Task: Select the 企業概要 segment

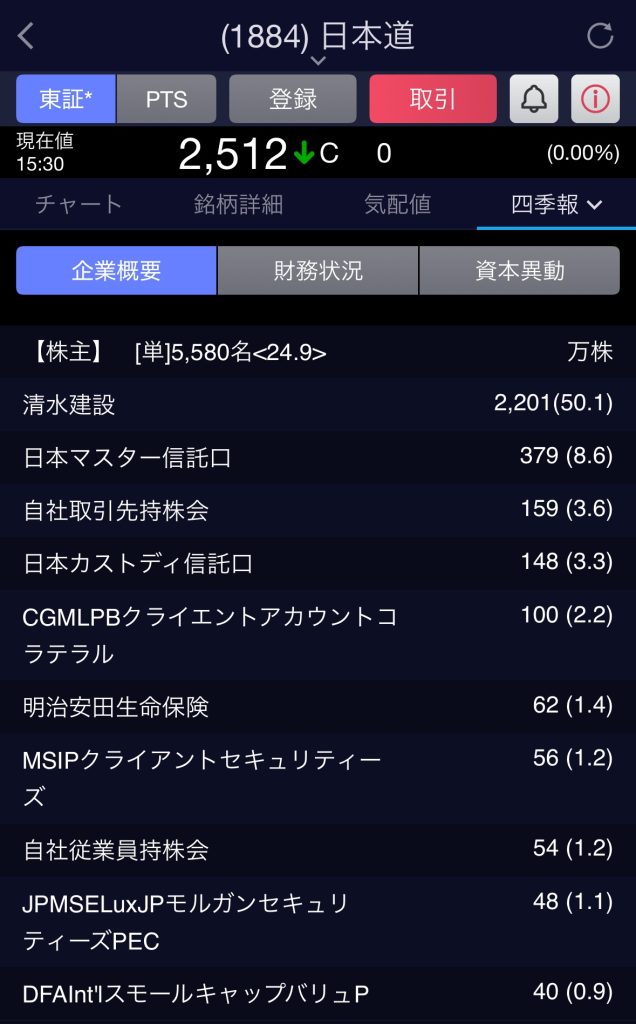Action: click(x=116, y=270)
